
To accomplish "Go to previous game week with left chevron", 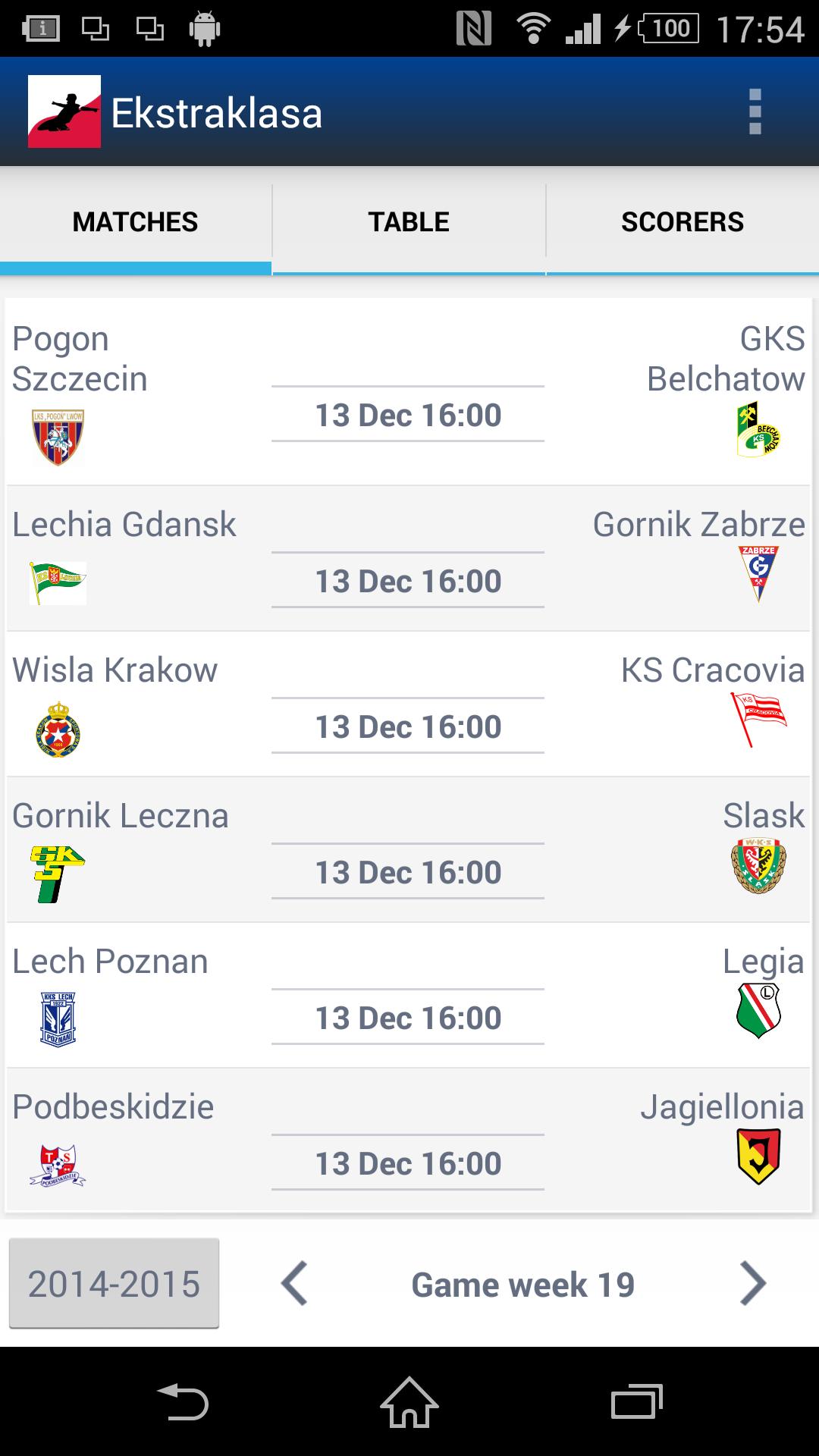I will point(296,1283).
